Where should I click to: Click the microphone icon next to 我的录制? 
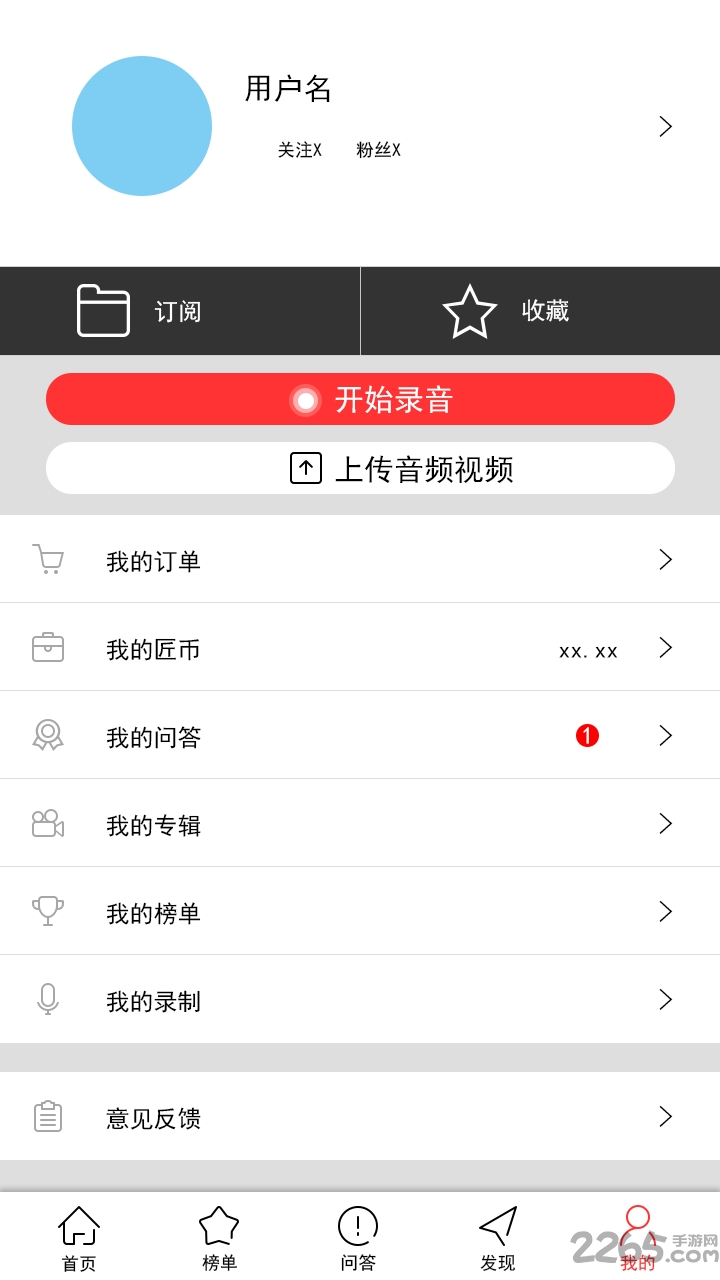(x=47, y=999)
